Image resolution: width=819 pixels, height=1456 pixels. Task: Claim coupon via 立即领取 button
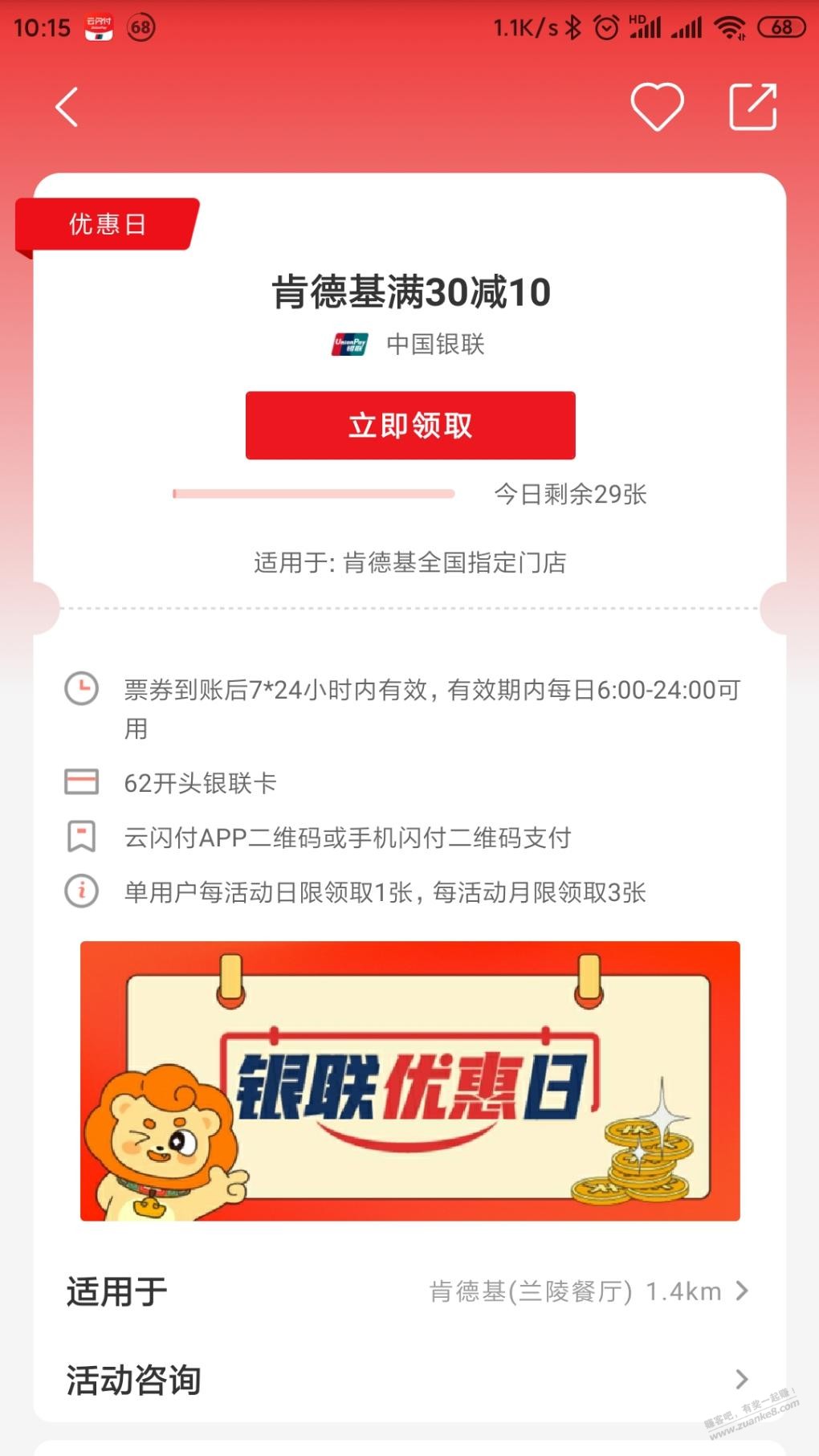click(410, 426)
